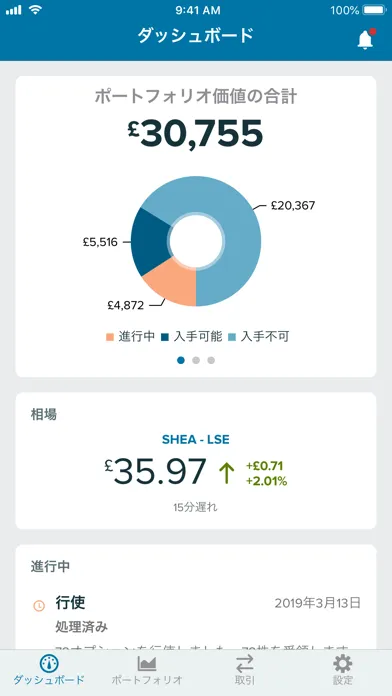This screenshot has height=696, width=392.
Task: Select the ダッシュボード tab
Action: tap(49, 670)
